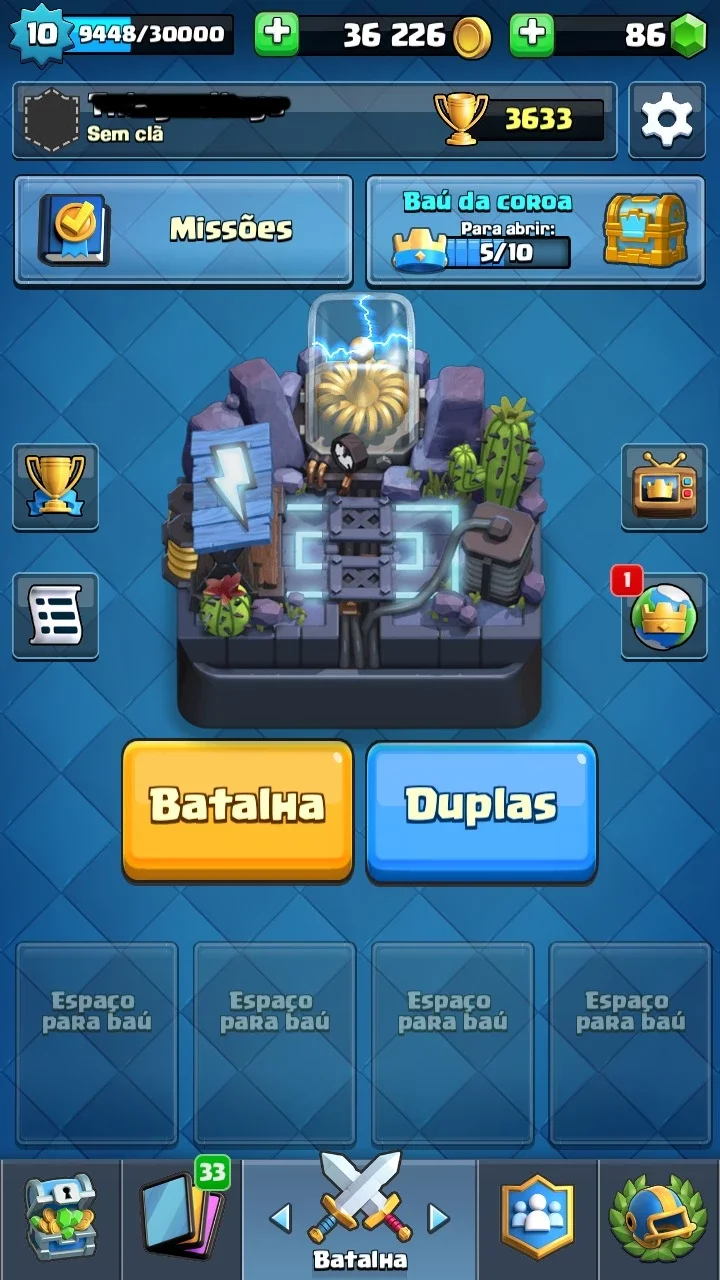
Task: Switch to the tournaments helmet tab
Action: 658,1220
